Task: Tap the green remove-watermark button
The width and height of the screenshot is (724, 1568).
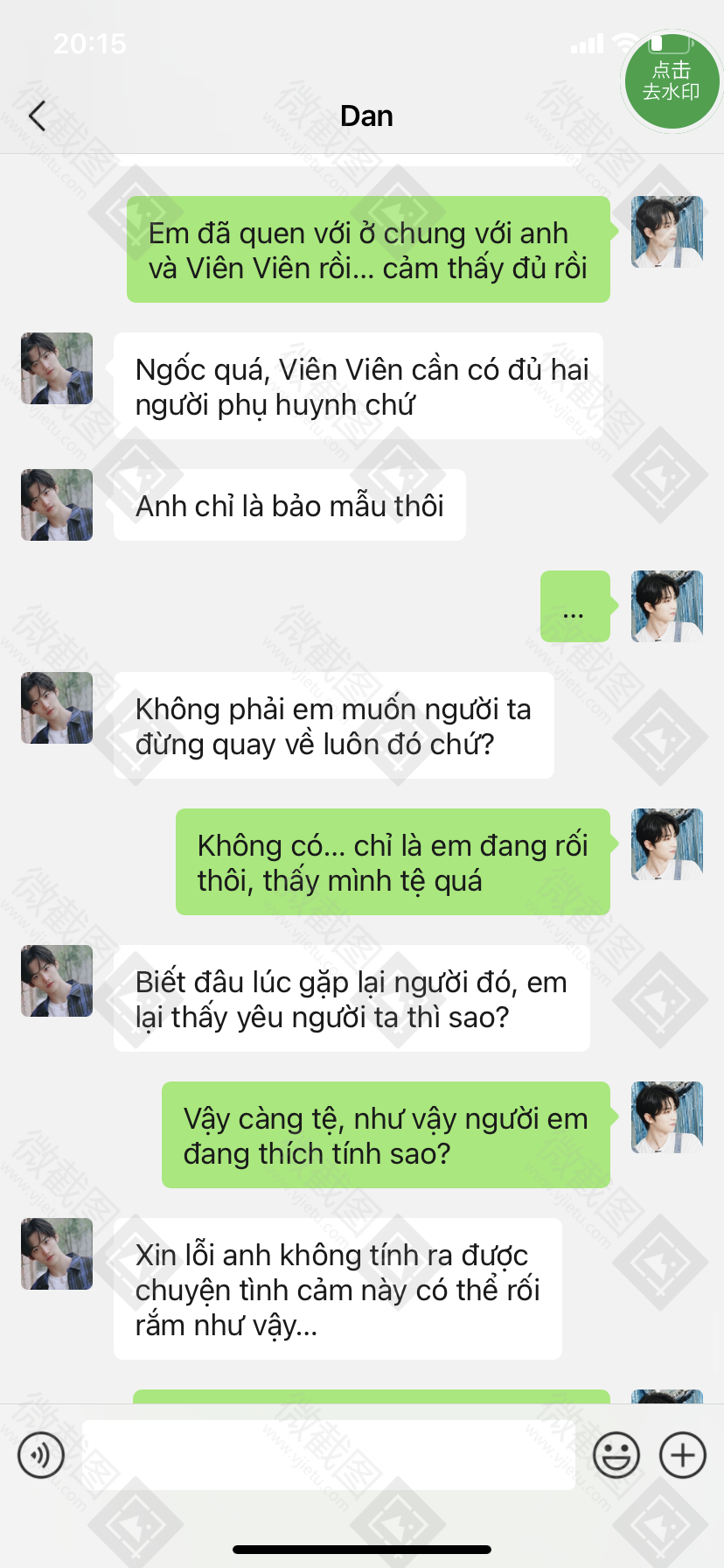Action: [x=671, y=82]
